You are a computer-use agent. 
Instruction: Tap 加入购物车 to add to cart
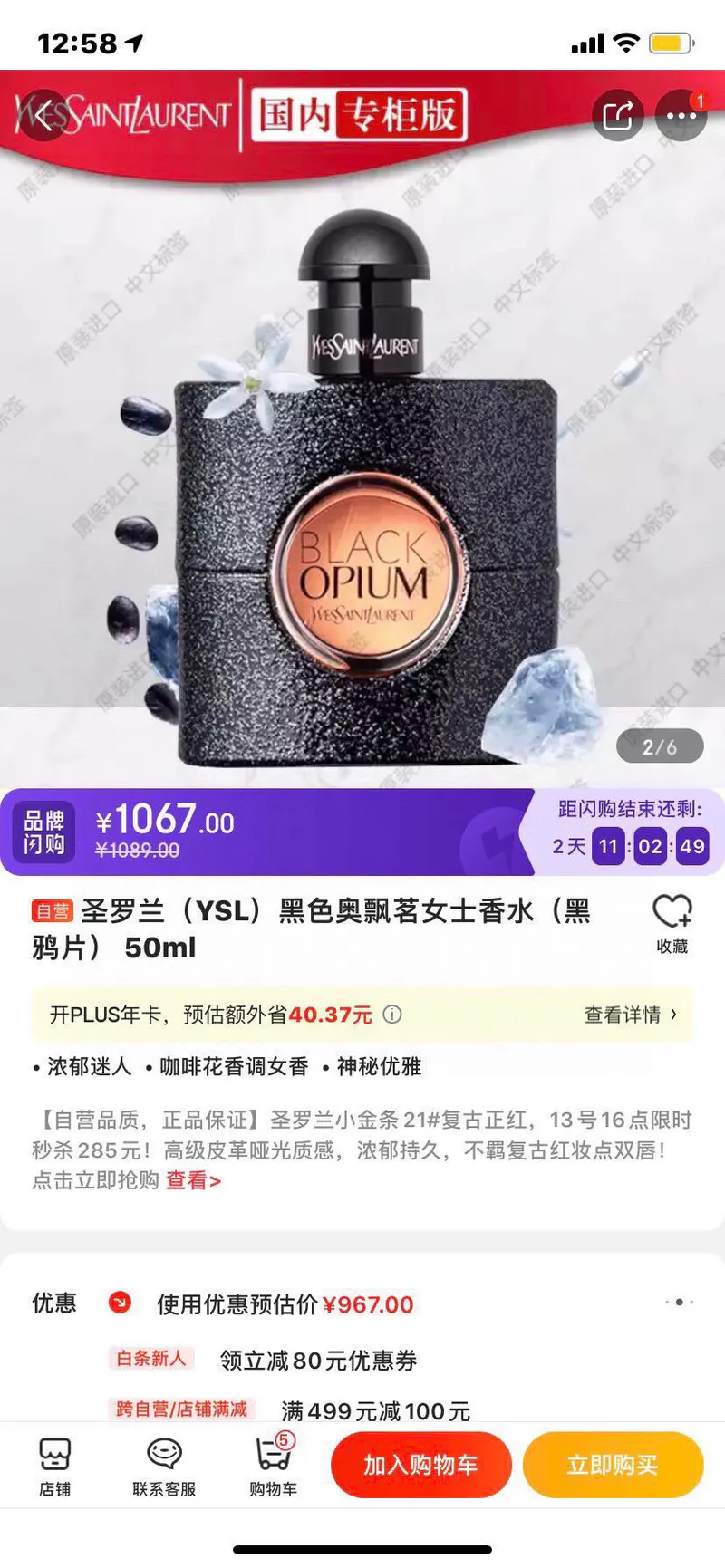coord(421,1465)
